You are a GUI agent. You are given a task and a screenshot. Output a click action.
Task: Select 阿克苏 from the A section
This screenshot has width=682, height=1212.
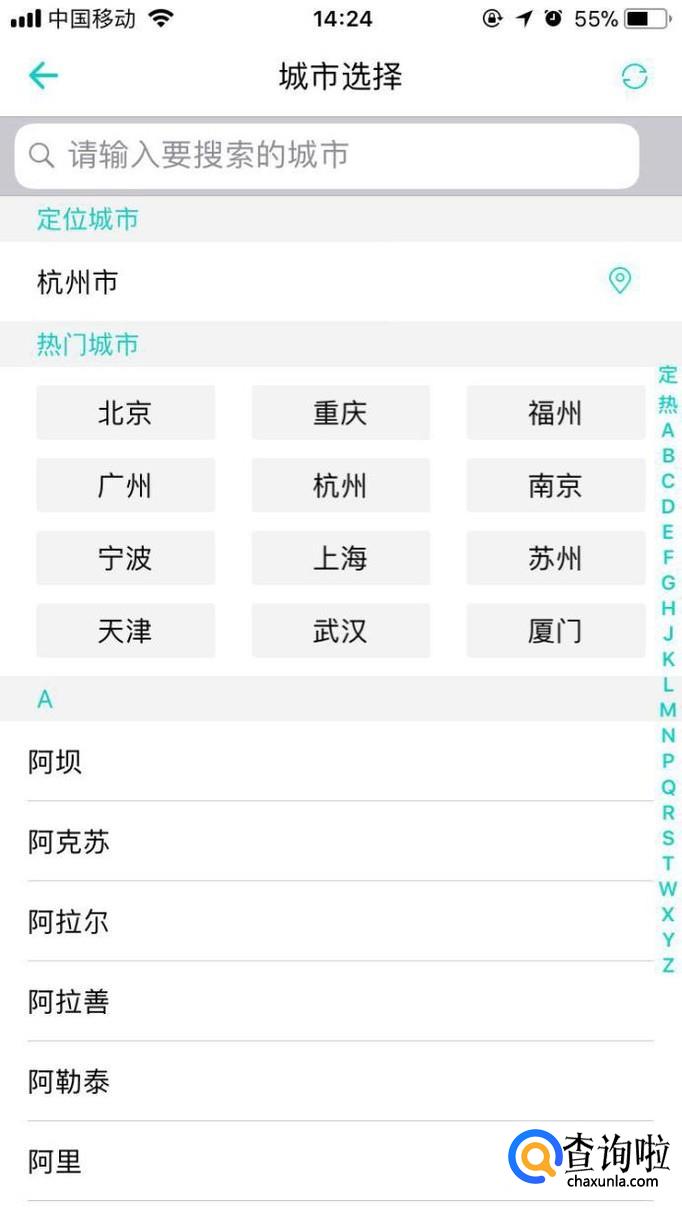70,842
